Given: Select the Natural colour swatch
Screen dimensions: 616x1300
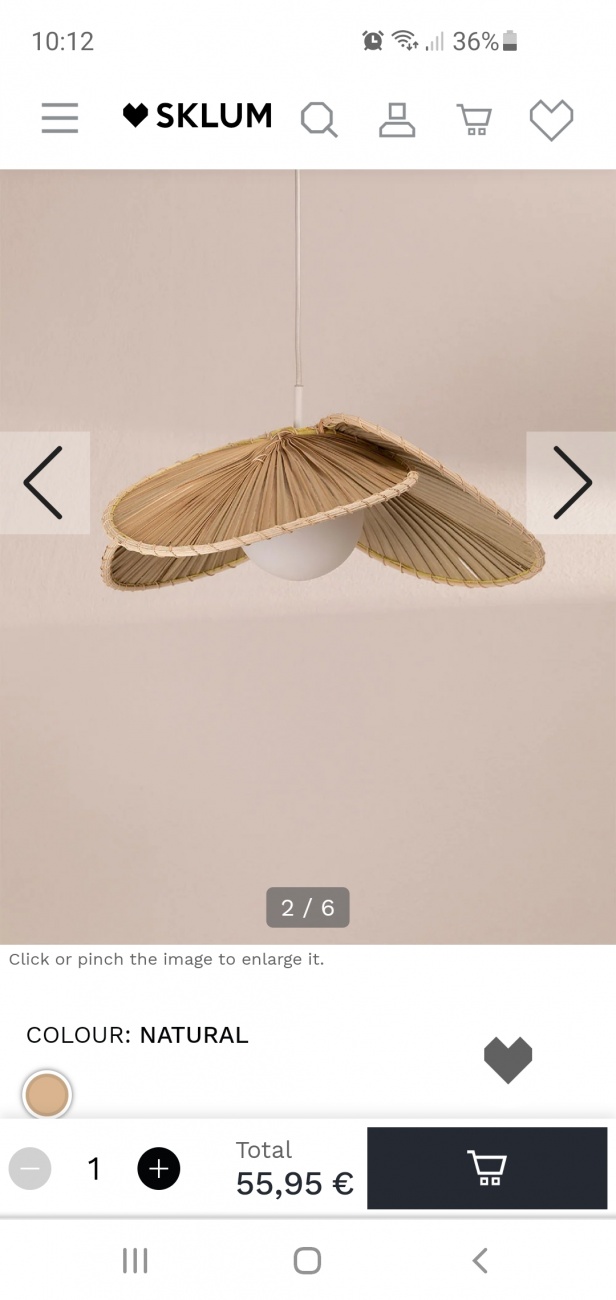Looking at the screenshot, I should pyautogui.click(x=47, y=1094).
